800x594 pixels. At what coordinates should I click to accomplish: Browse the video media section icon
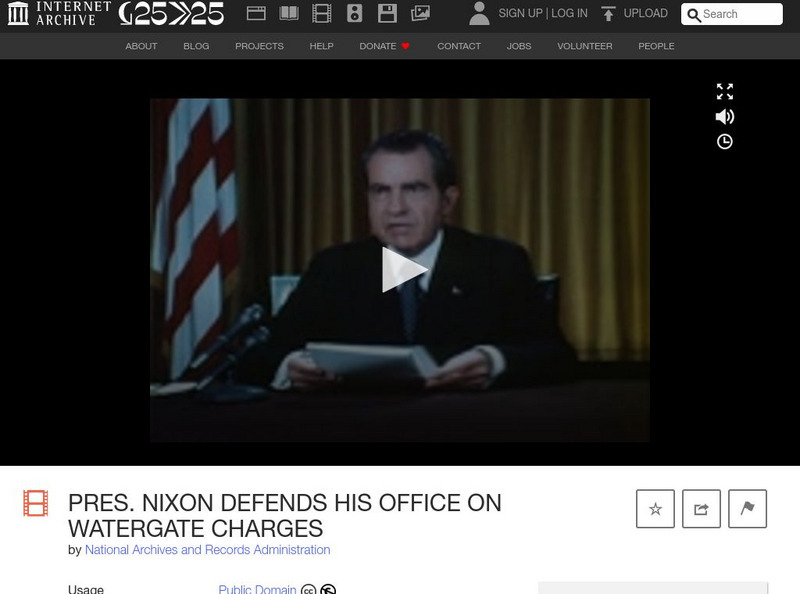[x=321, y=14]
